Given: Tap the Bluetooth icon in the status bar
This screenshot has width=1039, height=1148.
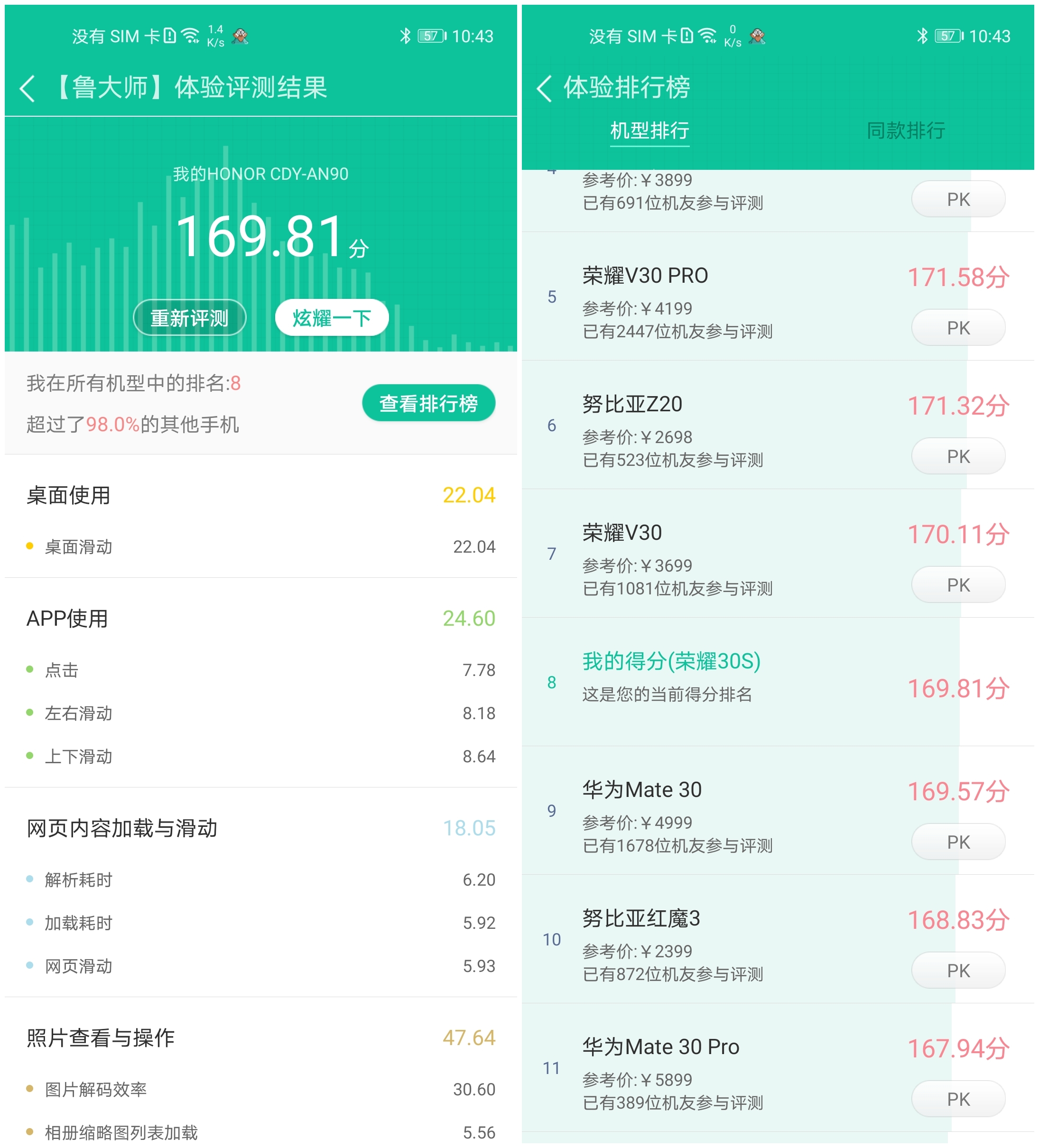Looking at the screenshot, I should [x=407, y=35].
